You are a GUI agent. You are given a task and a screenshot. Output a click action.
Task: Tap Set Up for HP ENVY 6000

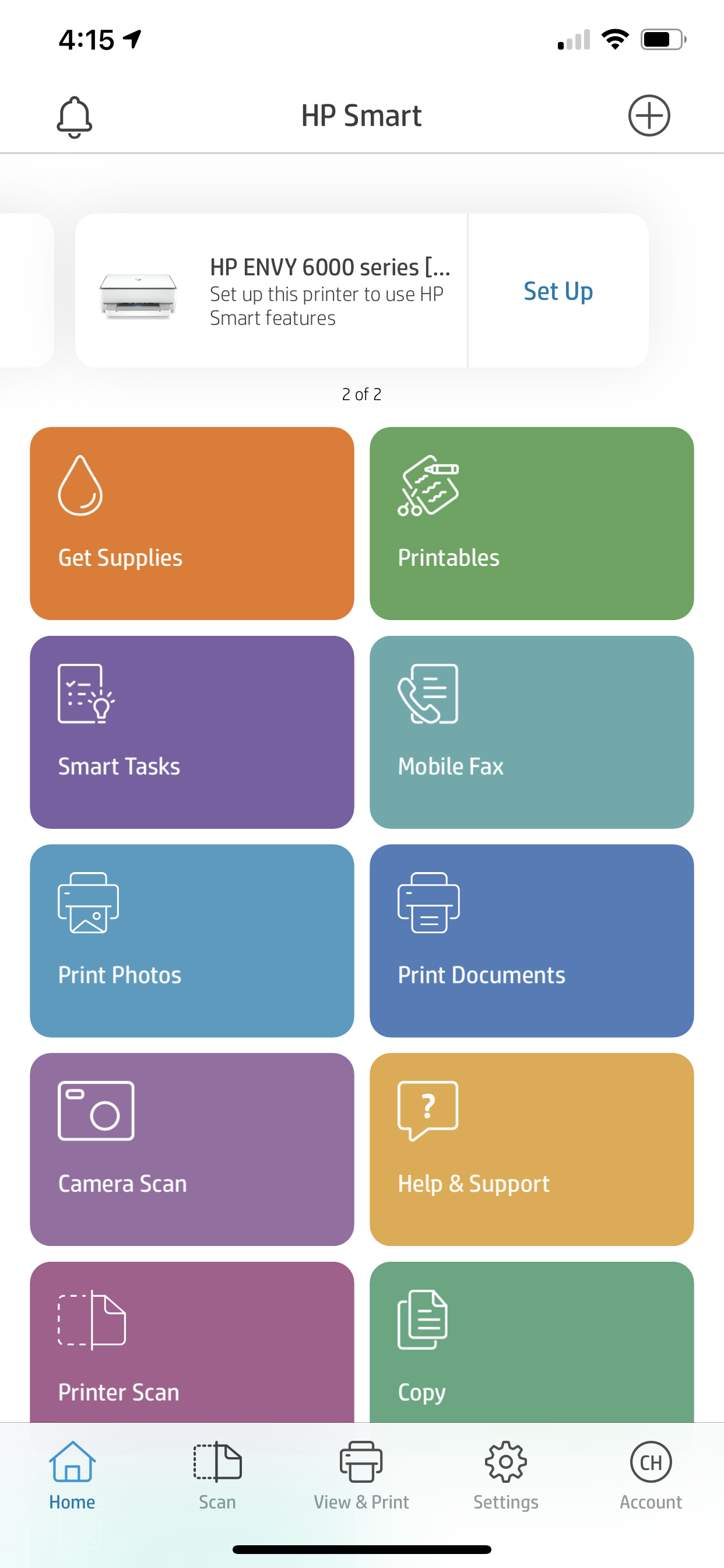coord(558,291)
